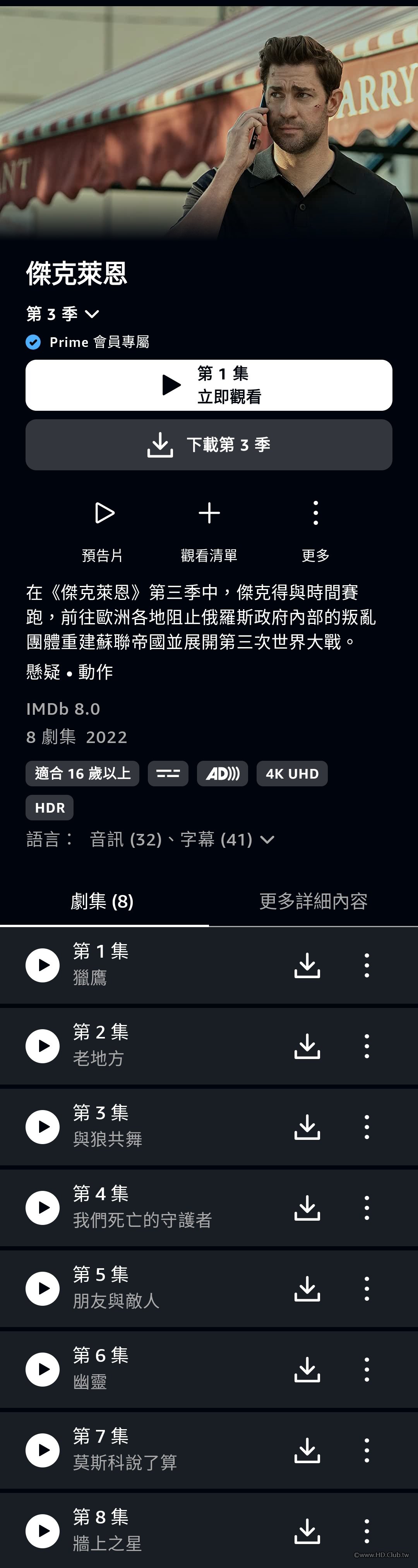Select the 劇集 (8) tab
418x1568 pixels.
[x=102, y=901]
